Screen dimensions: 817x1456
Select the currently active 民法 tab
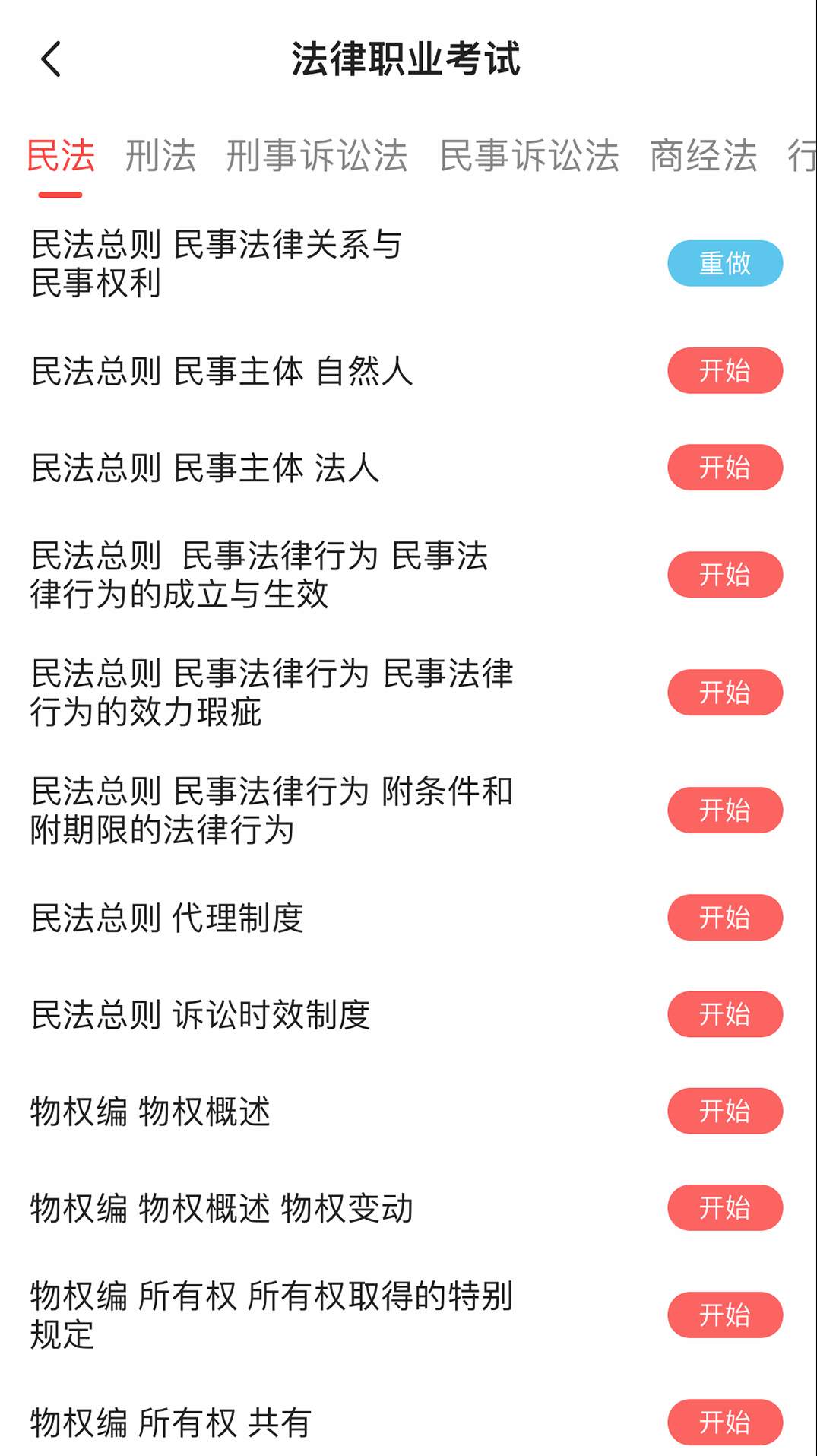coord(62,156)
